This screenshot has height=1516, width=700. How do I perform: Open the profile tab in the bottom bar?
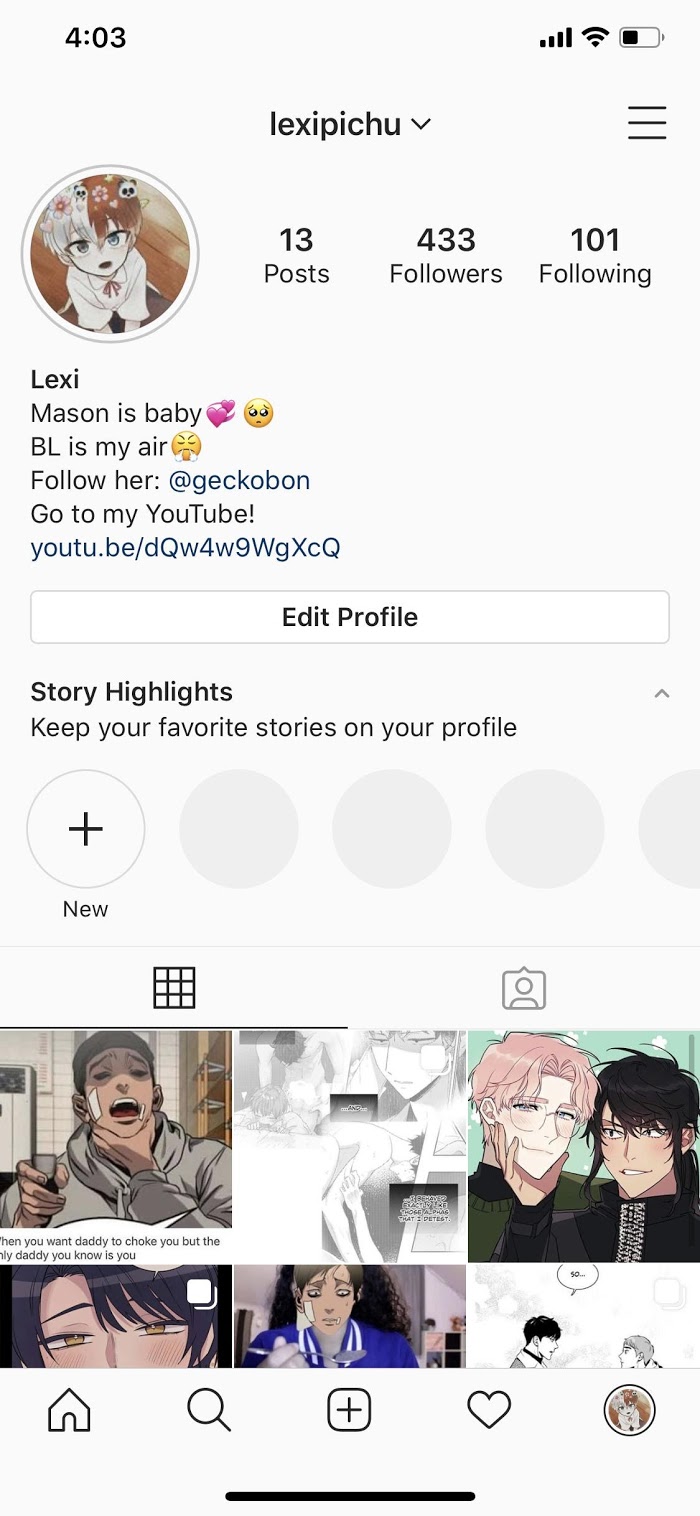(x=629, y=1410)
